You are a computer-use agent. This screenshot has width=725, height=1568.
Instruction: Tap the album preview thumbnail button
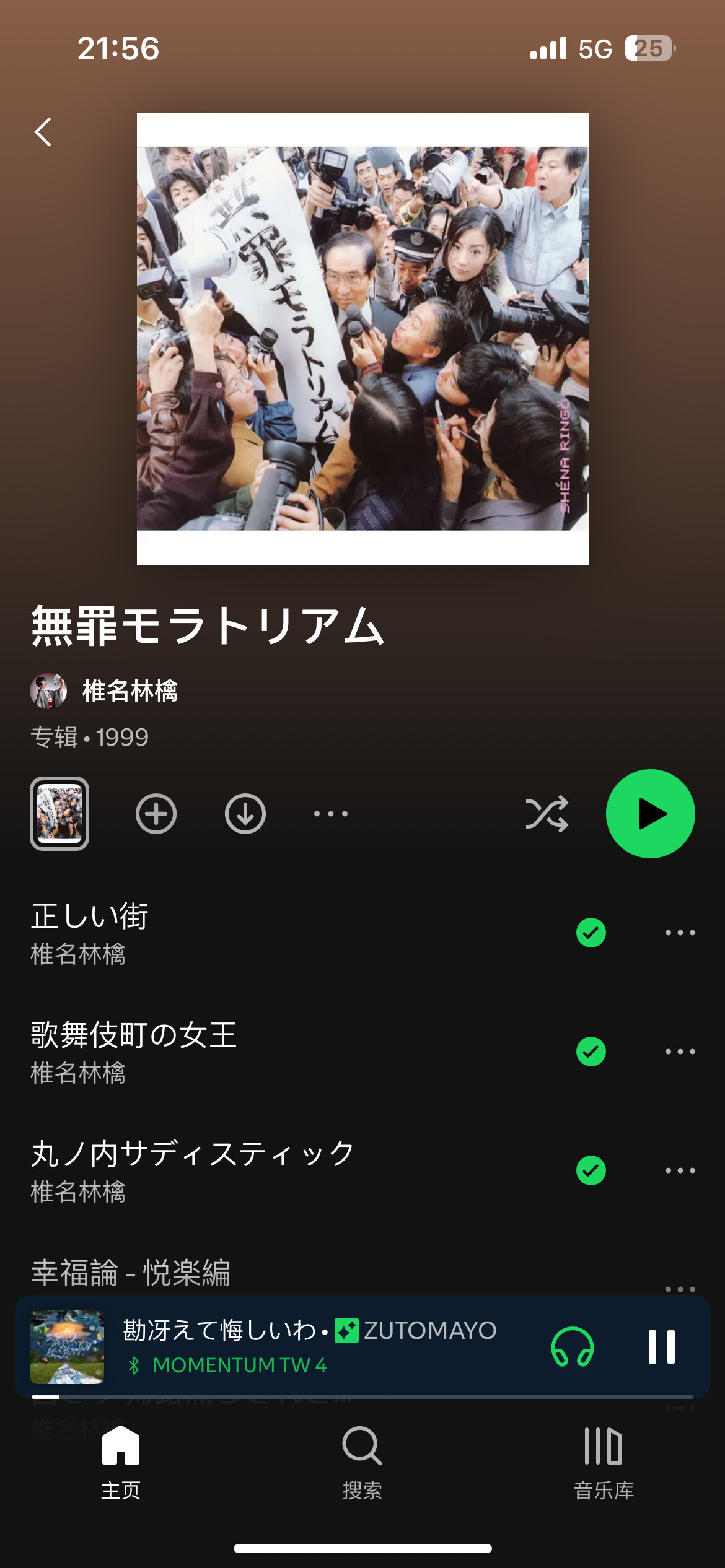59,814
